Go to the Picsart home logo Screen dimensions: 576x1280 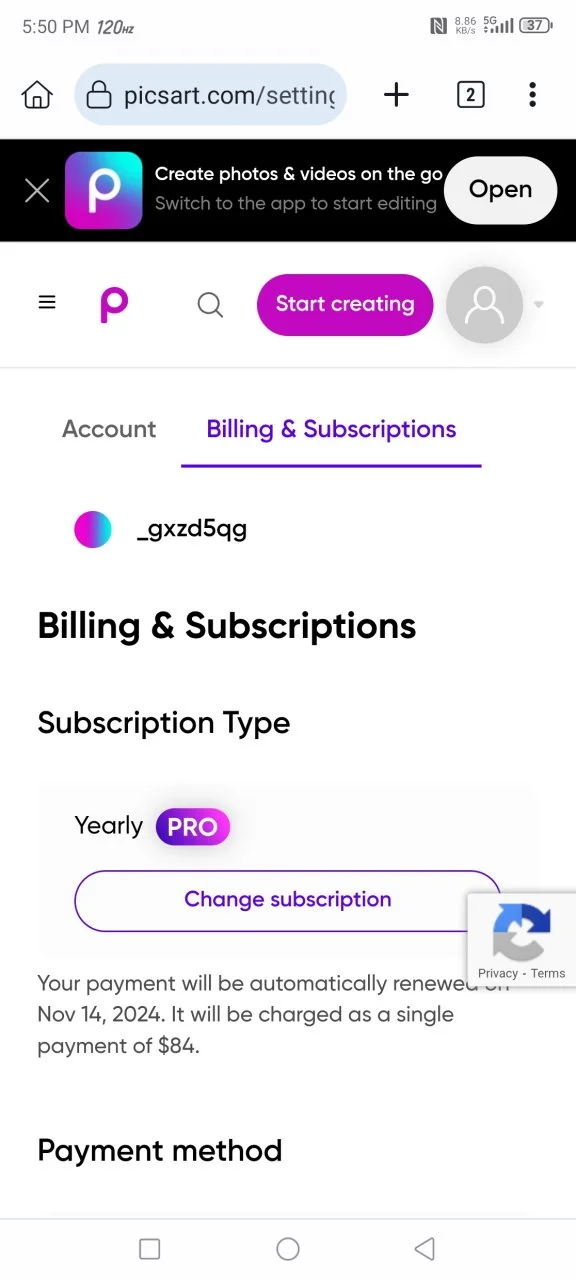pyautogui.click(x=114, y=304)
